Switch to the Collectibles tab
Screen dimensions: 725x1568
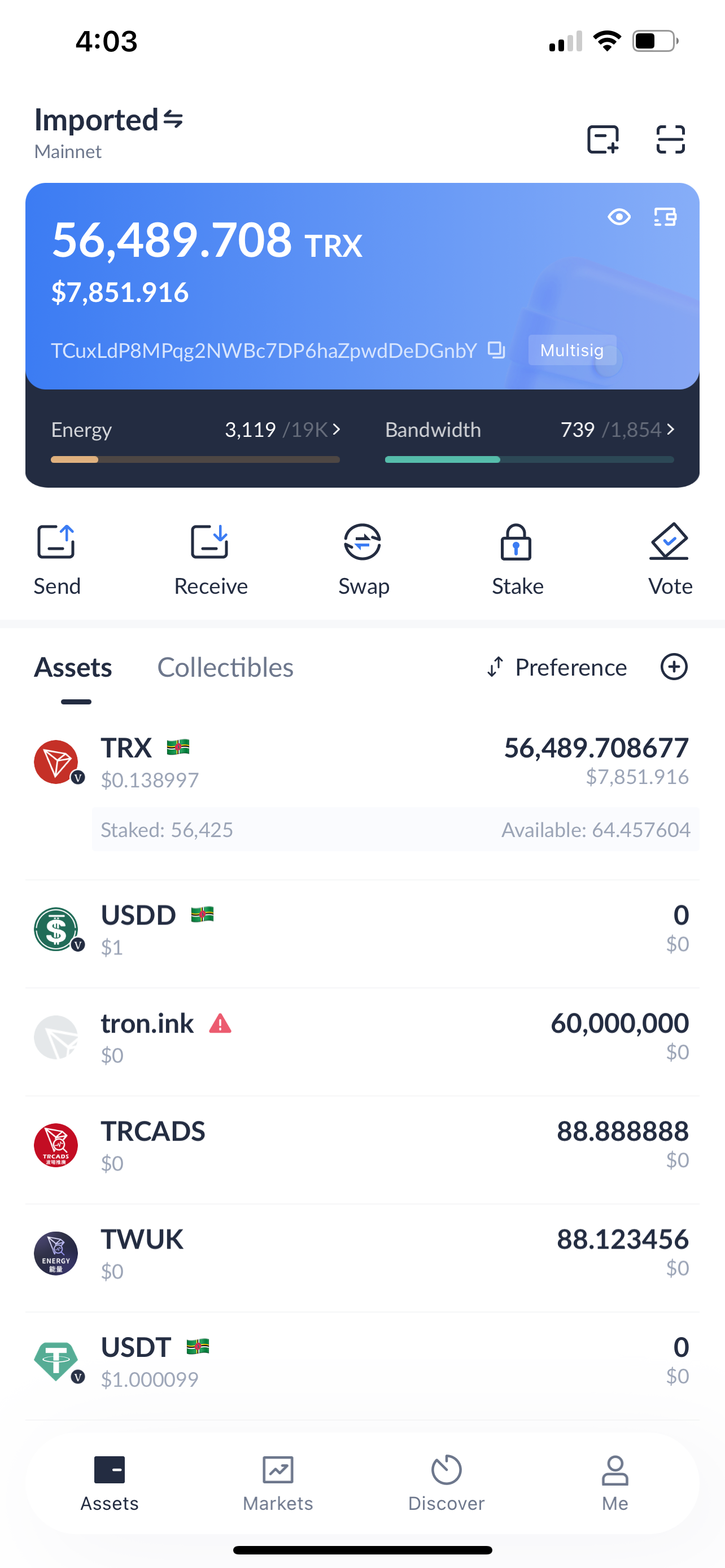(x=225, y=668)
